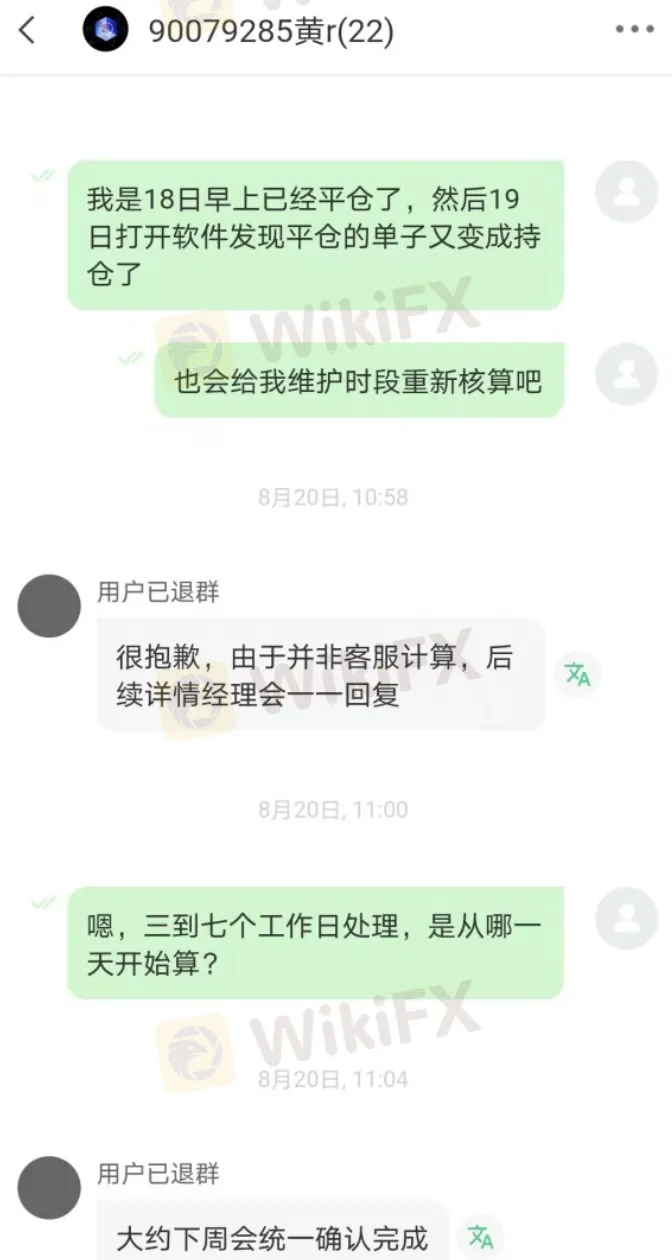Open the avatar beside the 三到七个工作日 message
This screenshot has height=1260, width=672.
coord(626,917)
